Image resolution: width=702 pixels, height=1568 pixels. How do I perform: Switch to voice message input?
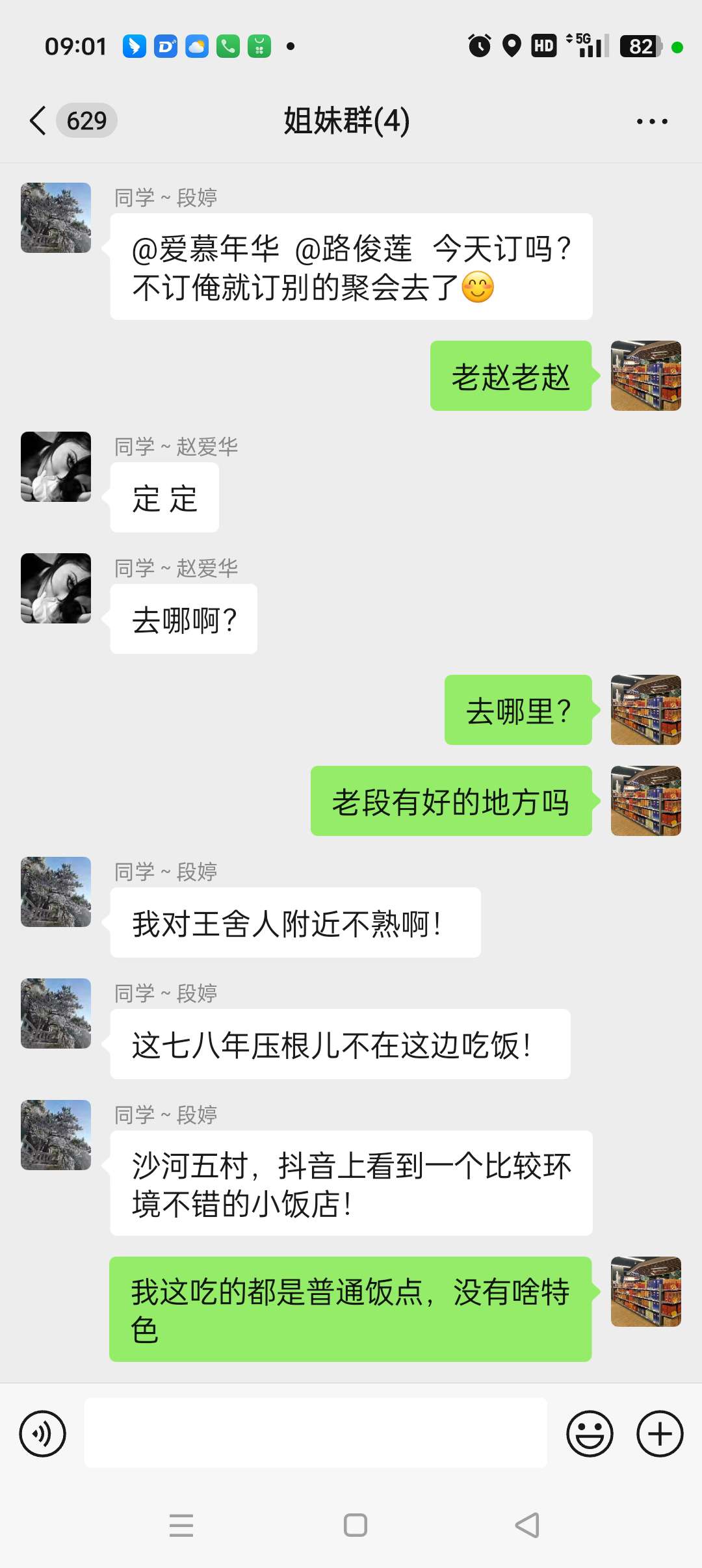(43, 1433)
